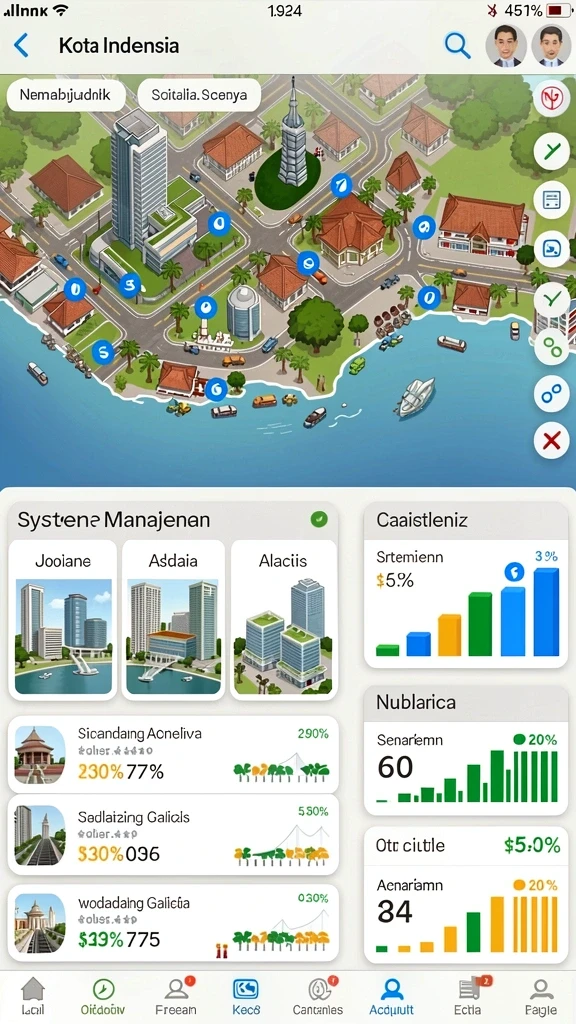Switch to the Acdjulltt tab
This screenshot has width=576, height=1024.
[391, 997]
